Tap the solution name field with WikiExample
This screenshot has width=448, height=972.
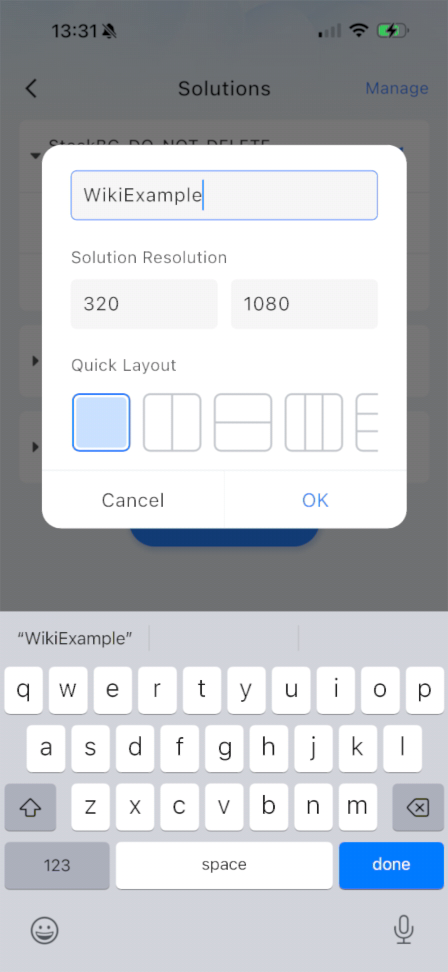pos(224,195)
